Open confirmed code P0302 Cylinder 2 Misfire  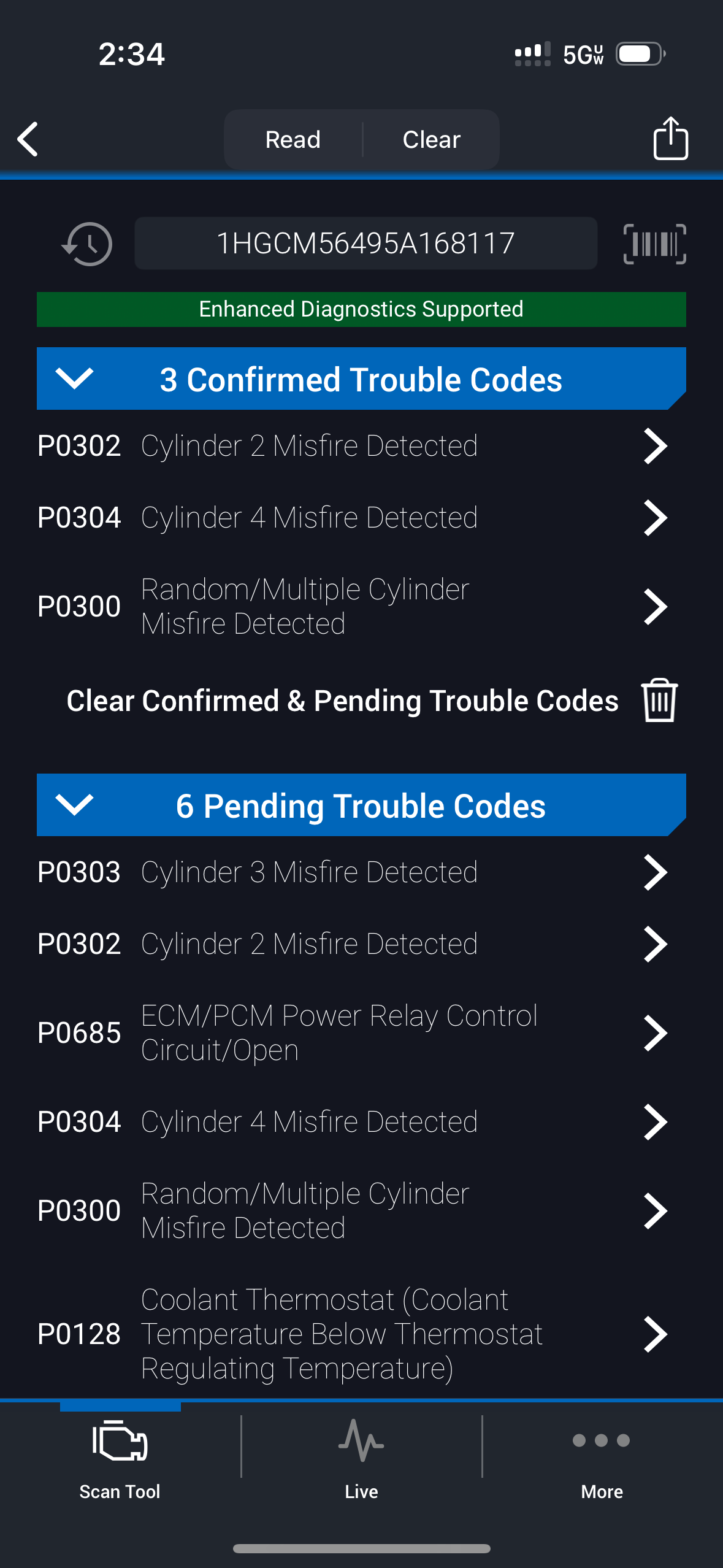(353, 446)
